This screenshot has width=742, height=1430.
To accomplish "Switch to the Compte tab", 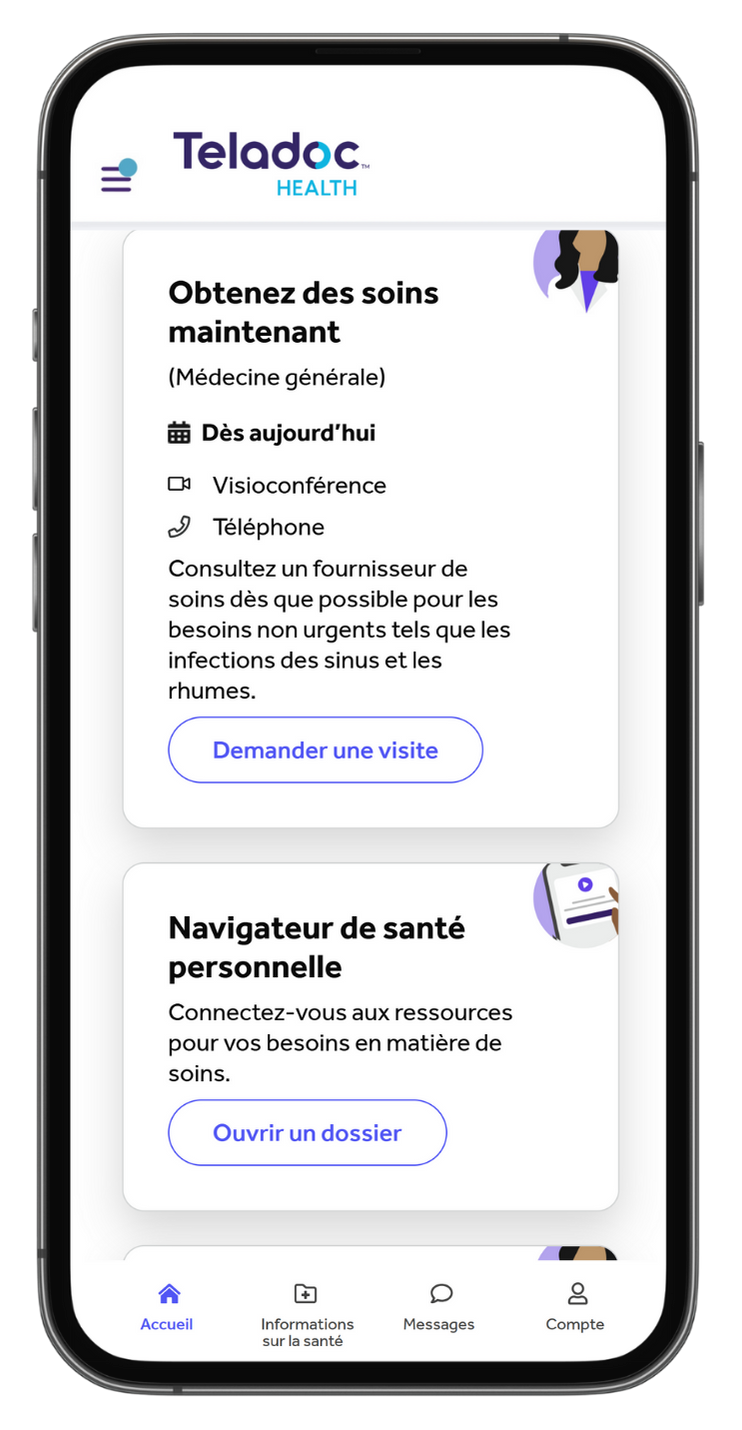I will click(x=575, y=1308).
